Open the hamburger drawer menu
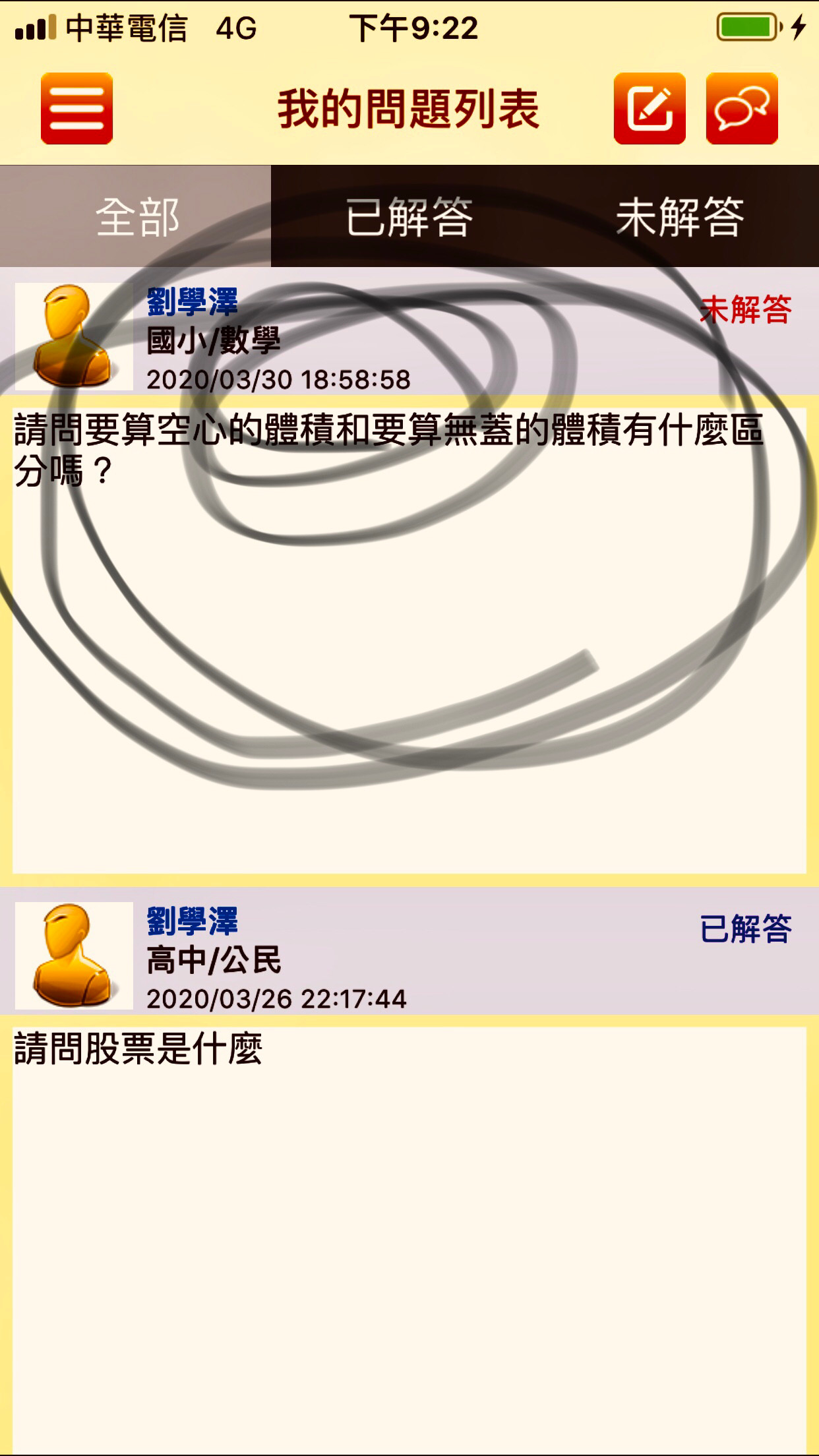The image size is (819, 1456). point(76,109)
